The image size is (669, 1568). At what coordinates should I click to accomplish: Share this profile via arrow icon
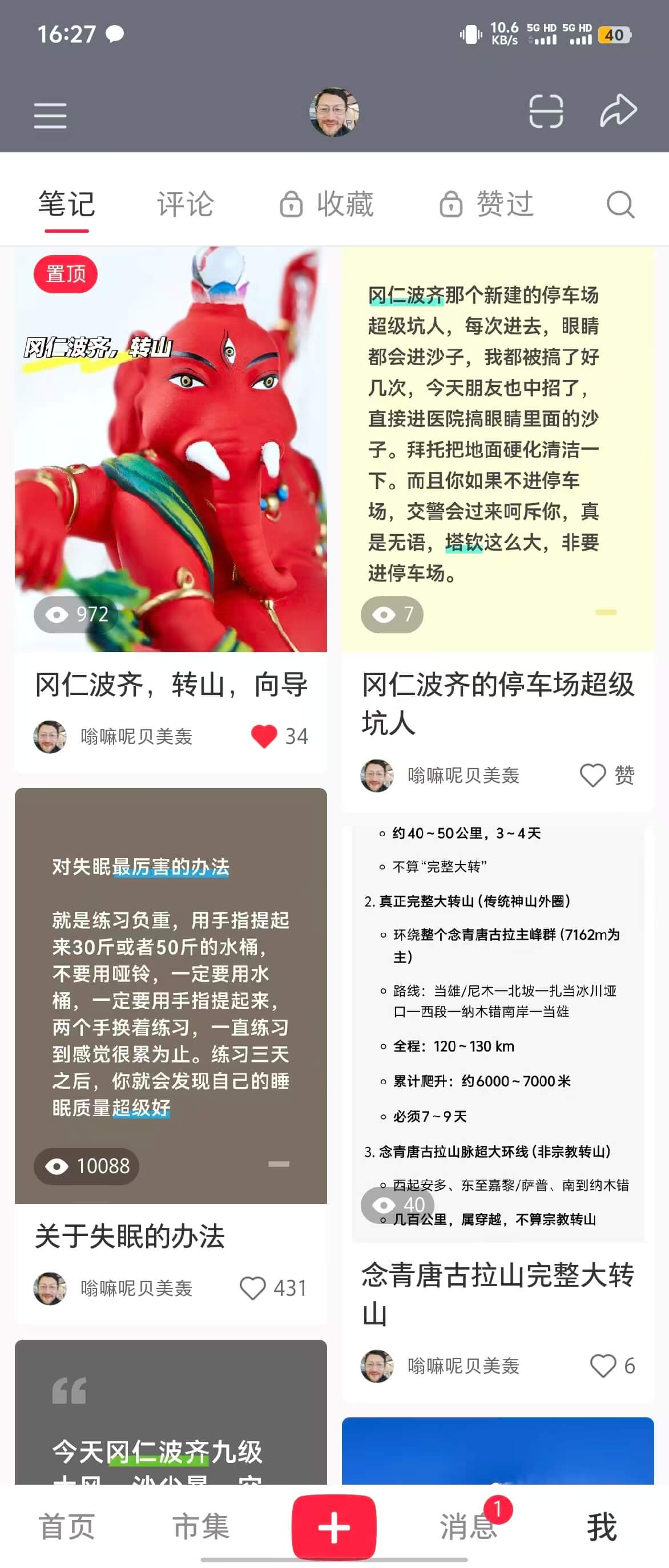[x=618, y=111]
